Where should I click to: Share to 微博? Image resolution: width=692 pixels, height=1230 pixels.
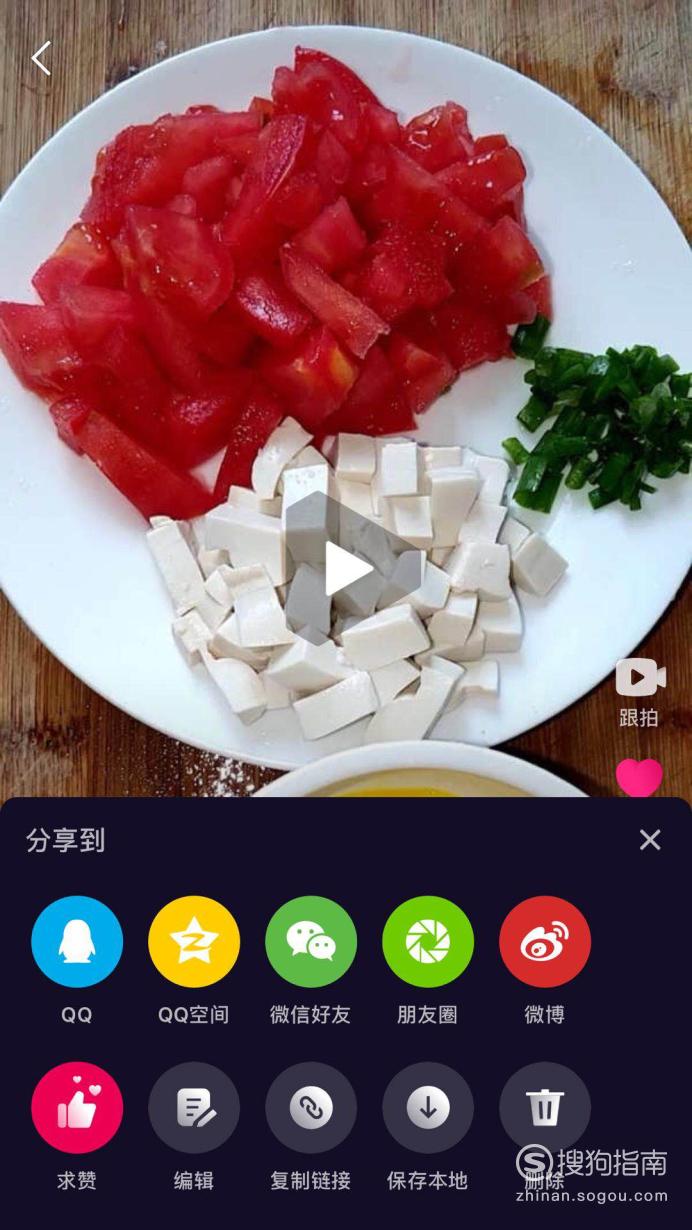pyautogui.click(x=545, y=942)
